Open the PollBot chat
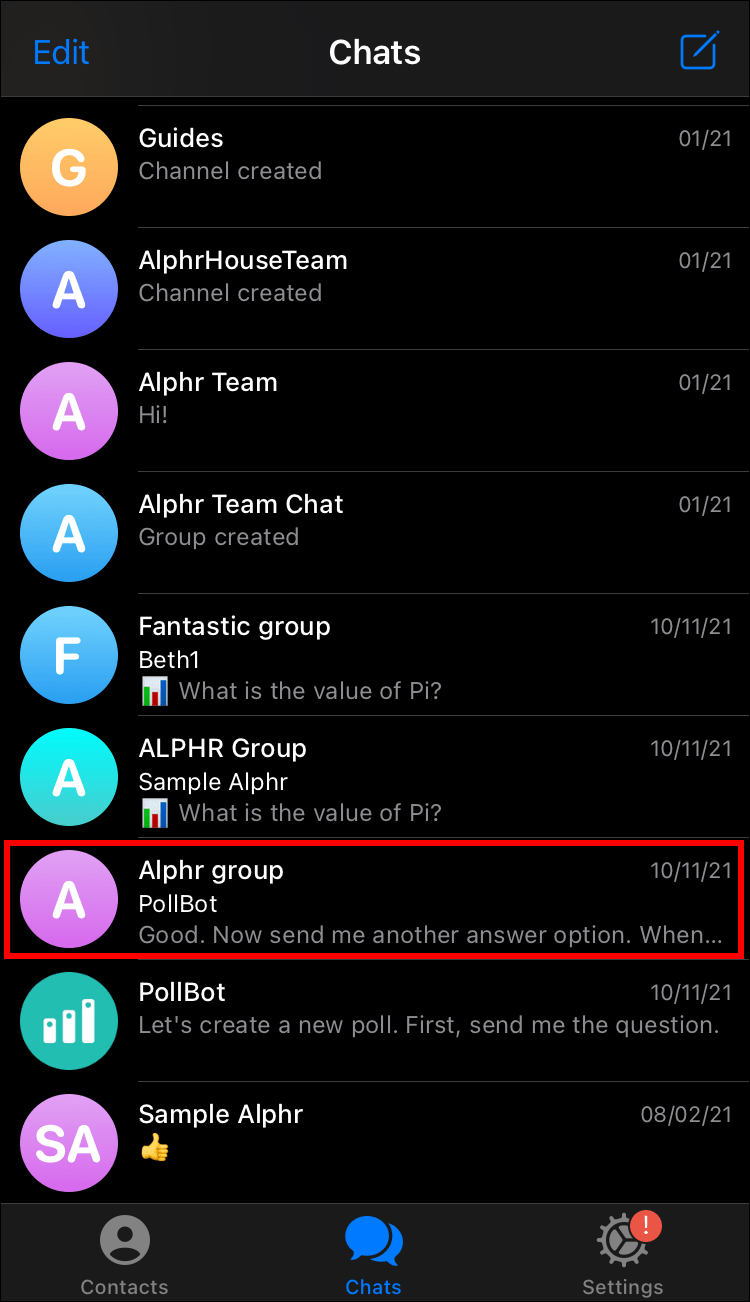 coord(375,1020)
